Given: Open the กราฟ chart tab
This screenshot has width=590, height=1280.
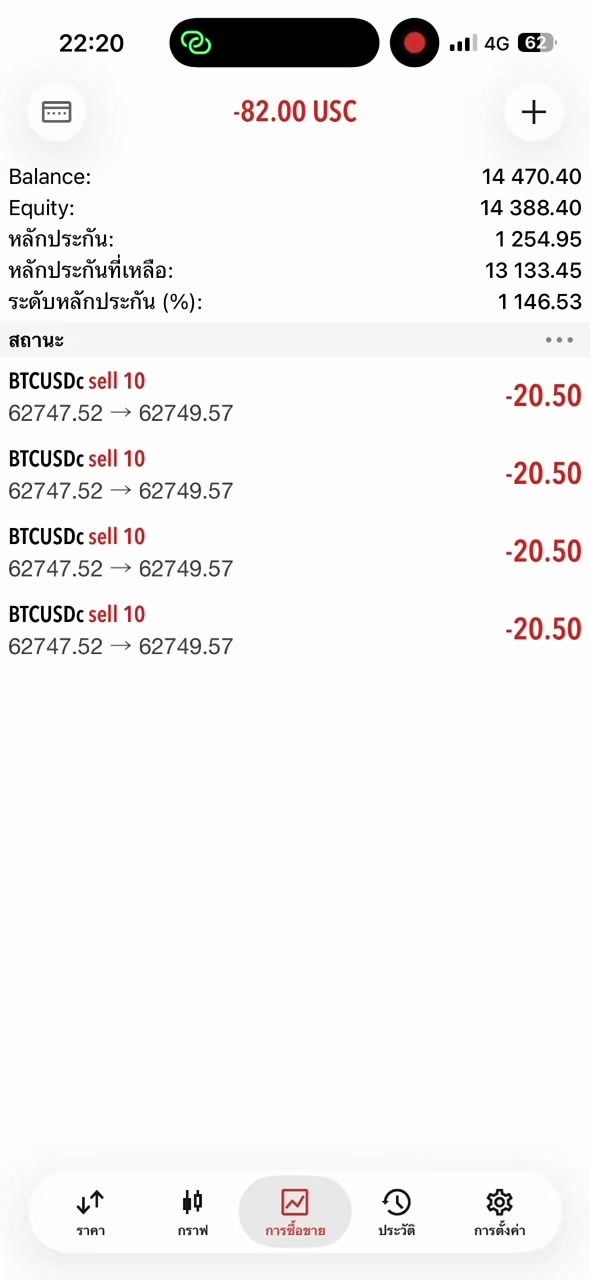Looking at the screenshot, I should pyautogui.click(x=193, y=1213).
